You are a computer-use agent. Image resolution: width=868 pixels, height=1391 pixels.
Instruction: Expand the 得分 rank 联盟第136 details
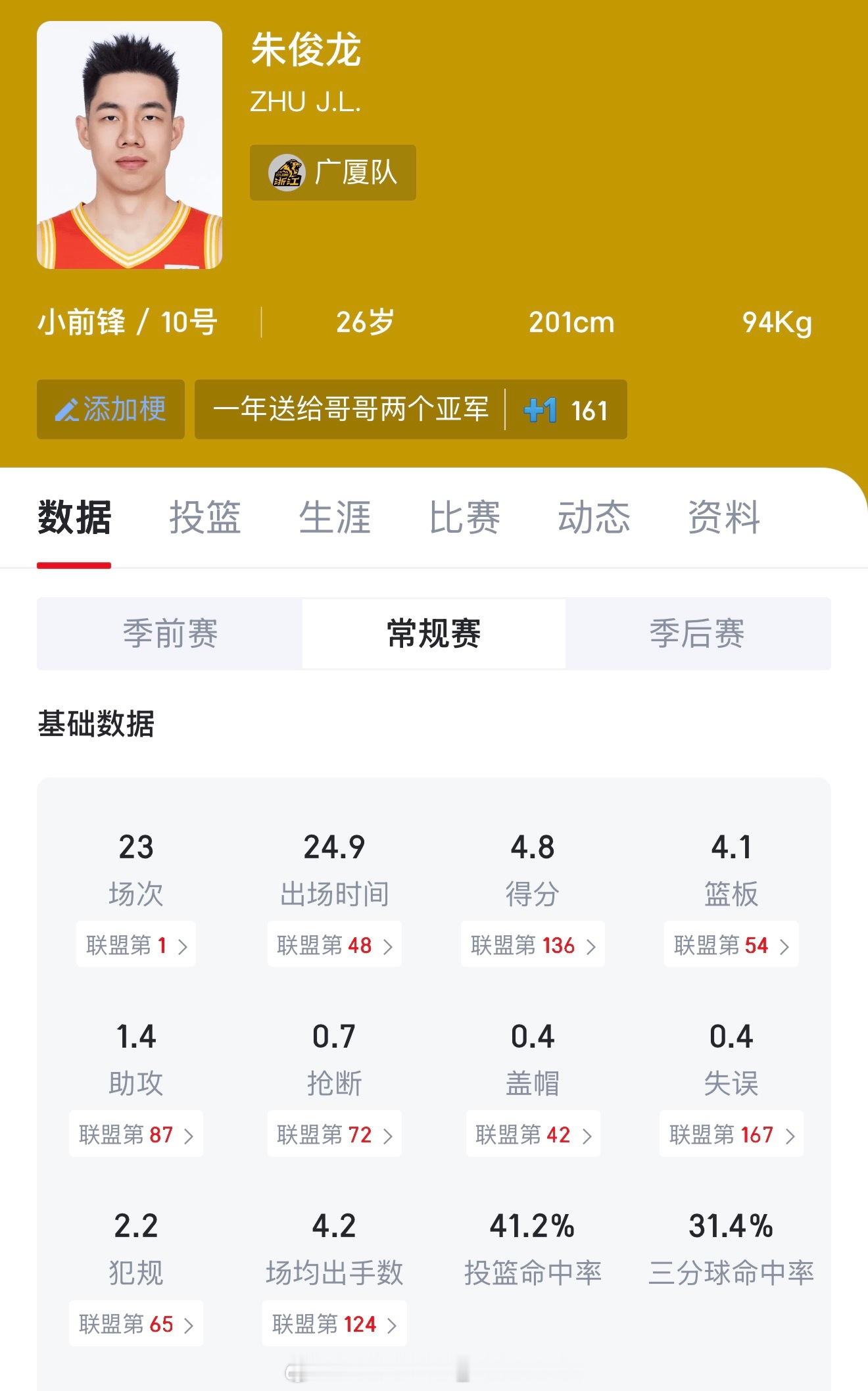click(533, 945)
